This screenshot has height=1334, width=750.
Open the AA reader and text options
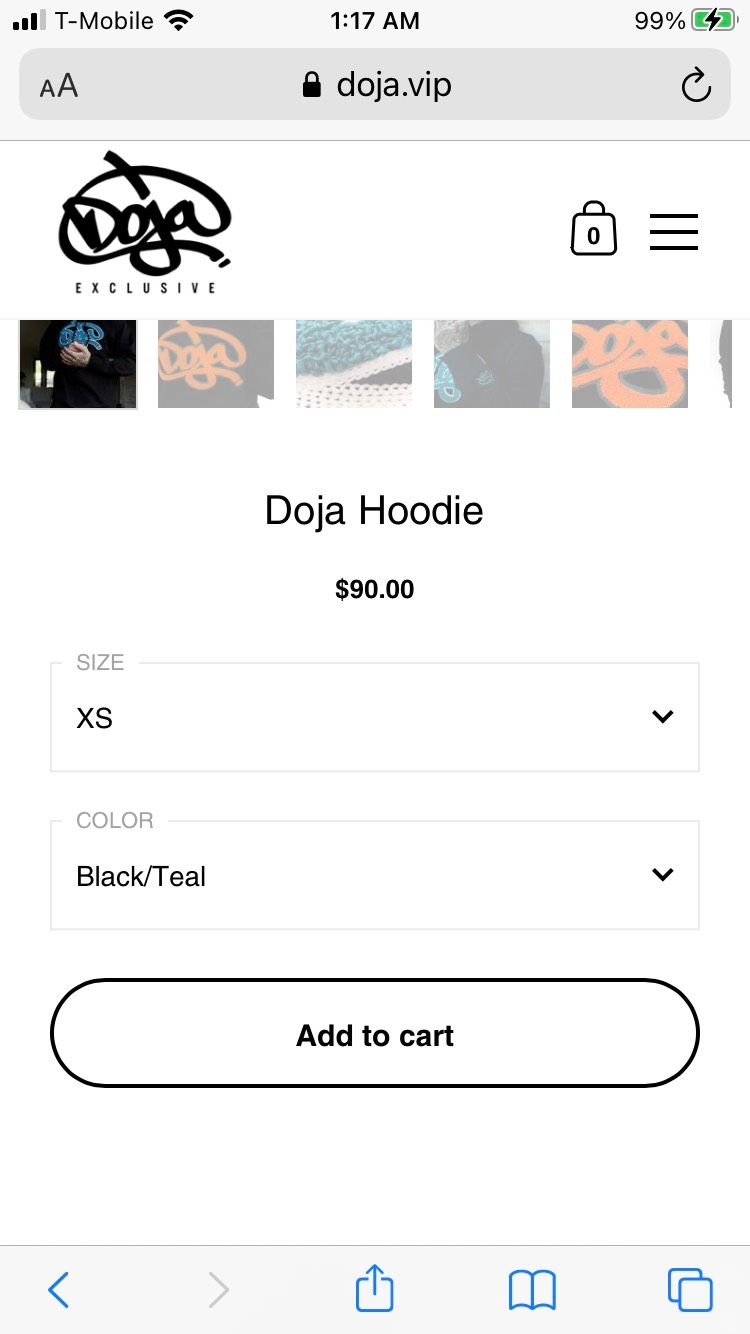pos(59,86)
